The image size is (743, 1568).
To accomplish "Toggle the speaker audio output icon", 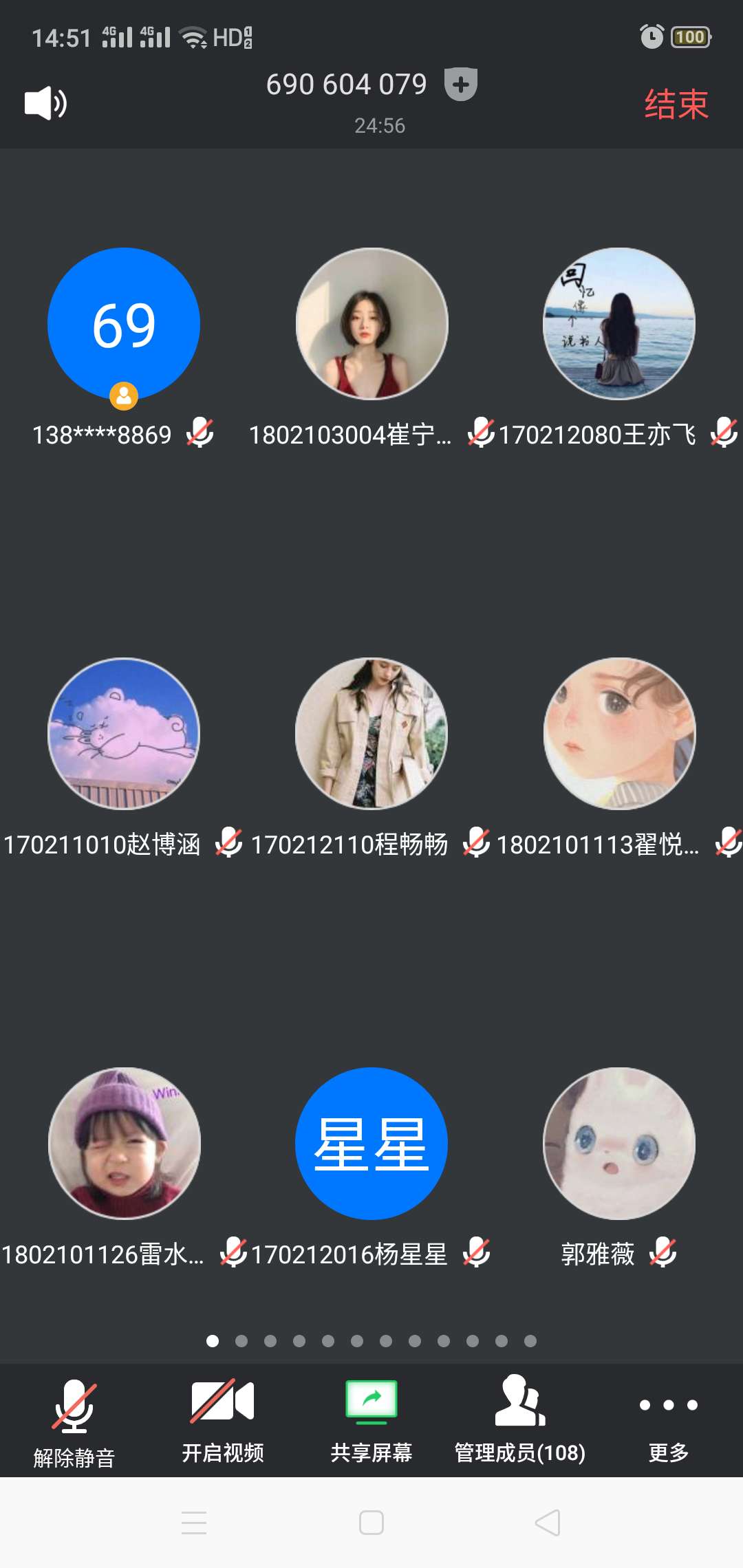I will (45, 104).
